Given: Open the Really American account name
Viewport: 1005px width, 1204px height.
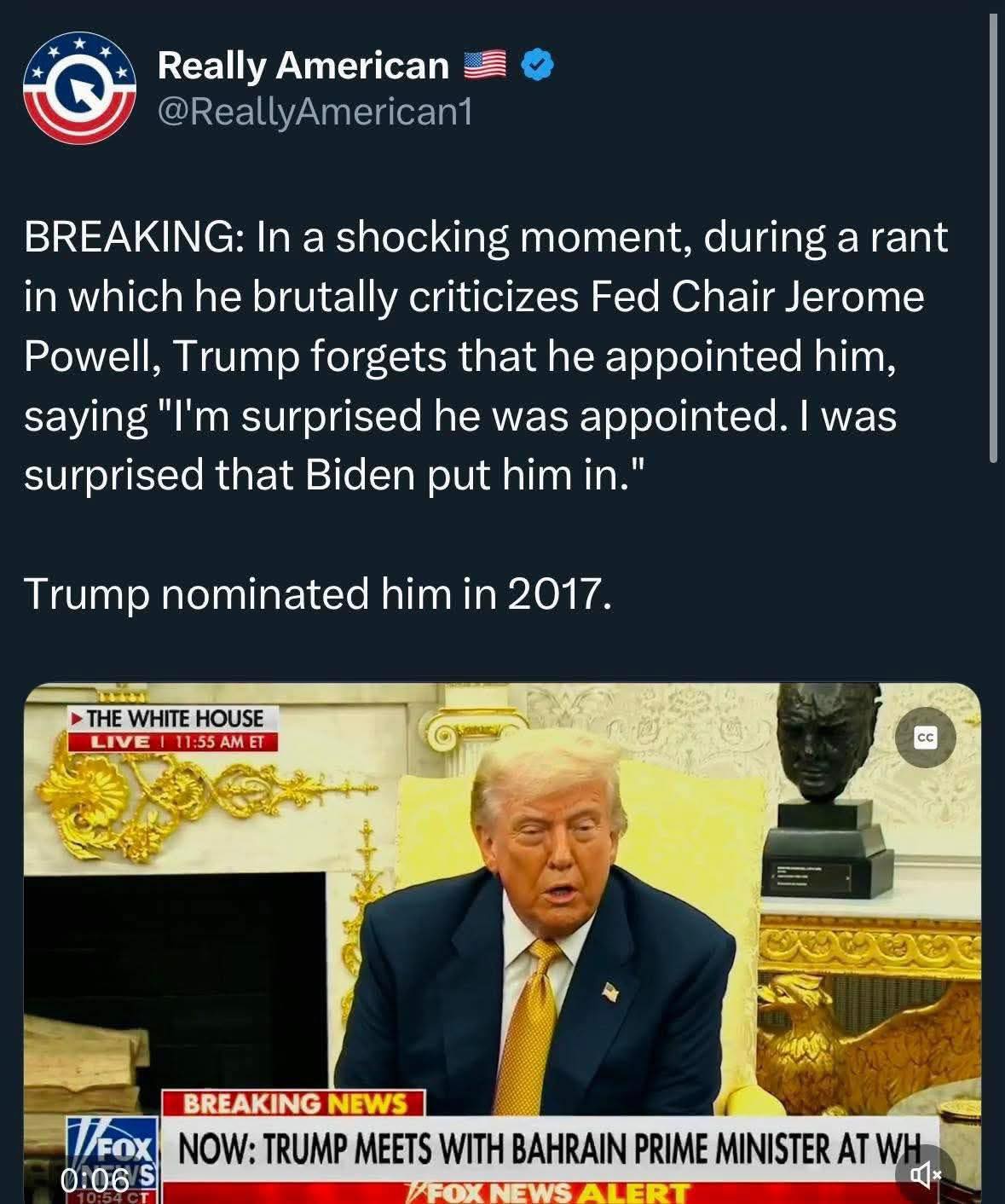Looking at the screenshot, I should point(303,66).
